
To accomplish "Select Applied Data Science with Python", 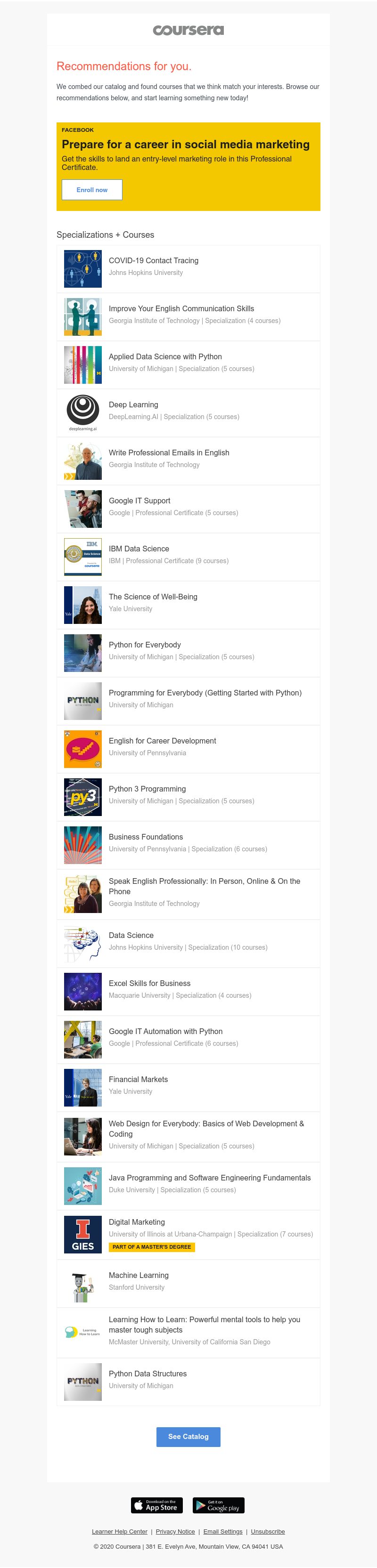I will tap(165, 357).
